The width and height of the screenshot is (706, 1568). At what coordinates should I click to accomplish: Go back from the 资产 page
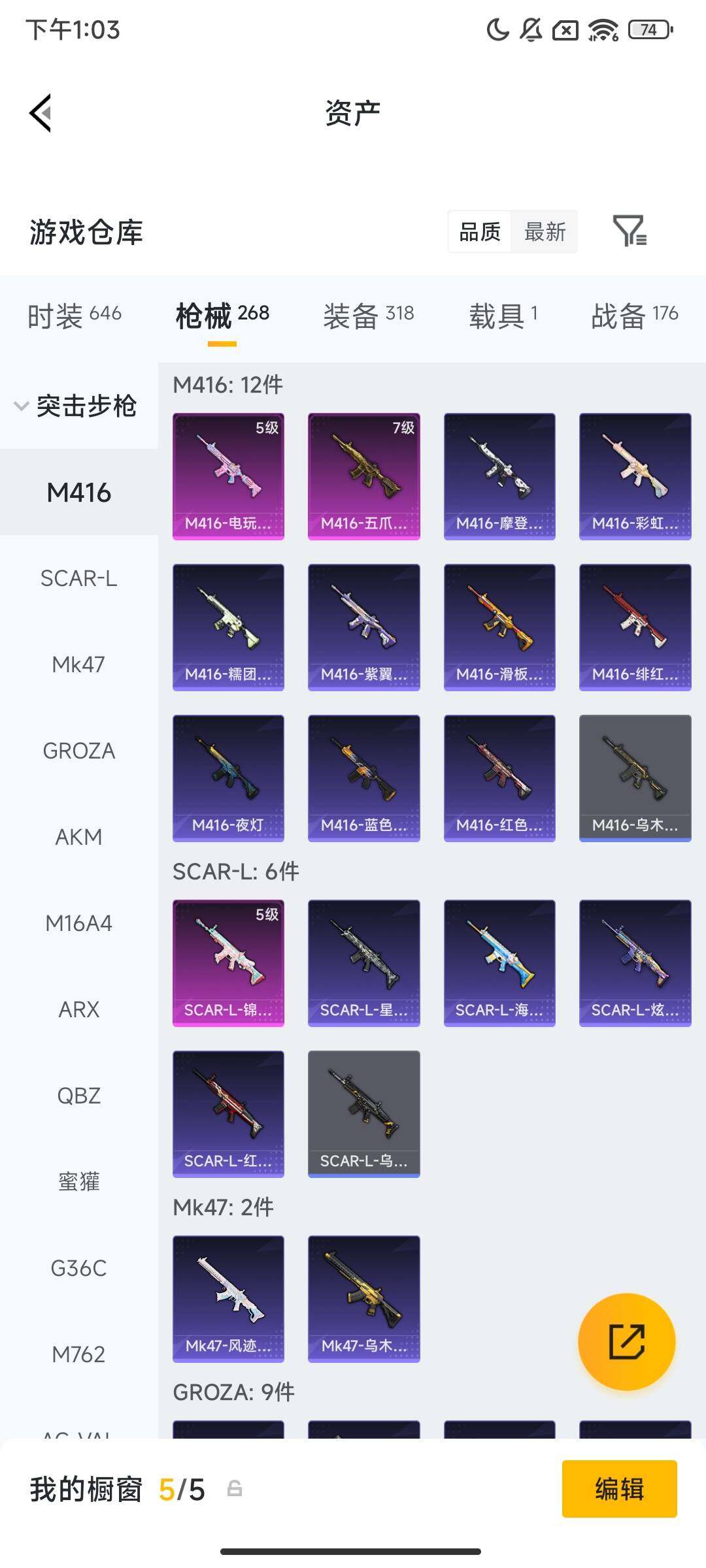(x=41, y=113)
